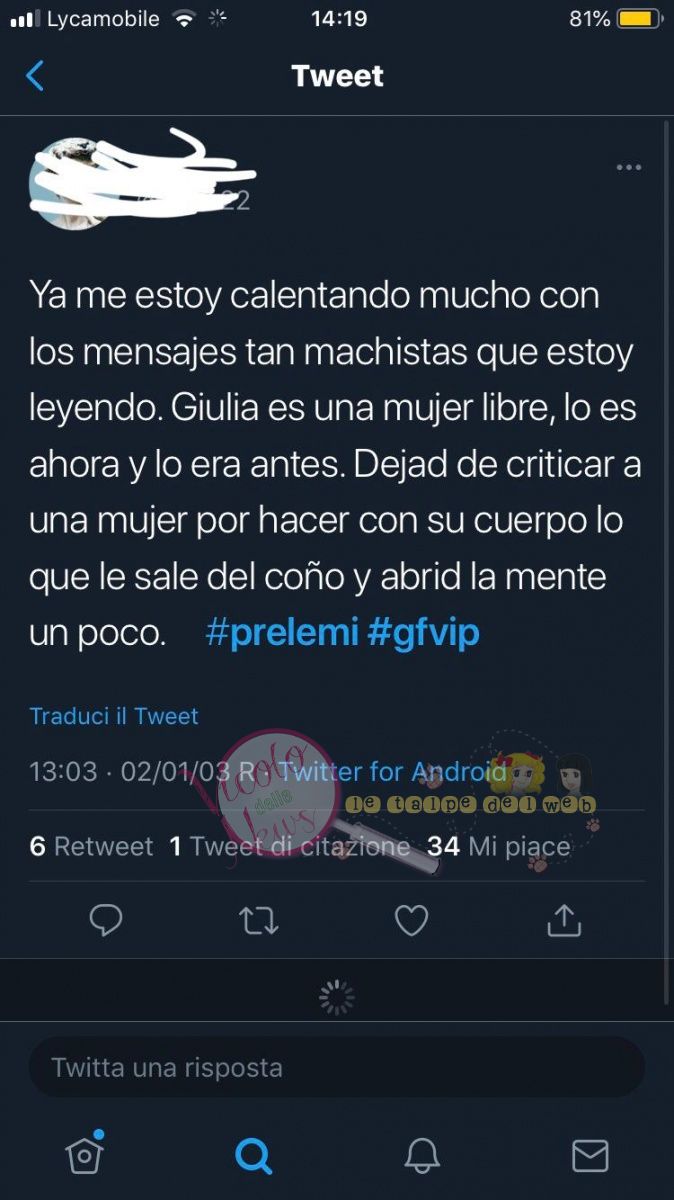View users behind 34 Mi piace
Image resolution: width=674 pixels, height=1200 pixels.
pyautogui.click(x=498, y=847)
